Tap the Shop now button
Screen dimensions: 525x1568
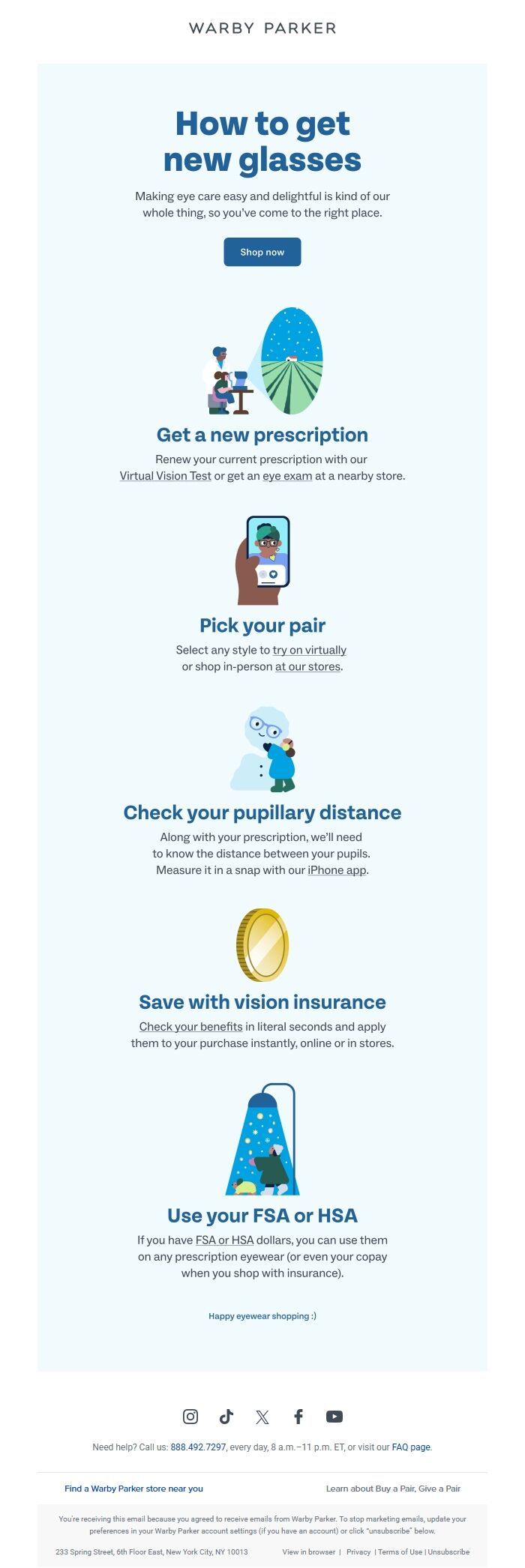(262, 252)
